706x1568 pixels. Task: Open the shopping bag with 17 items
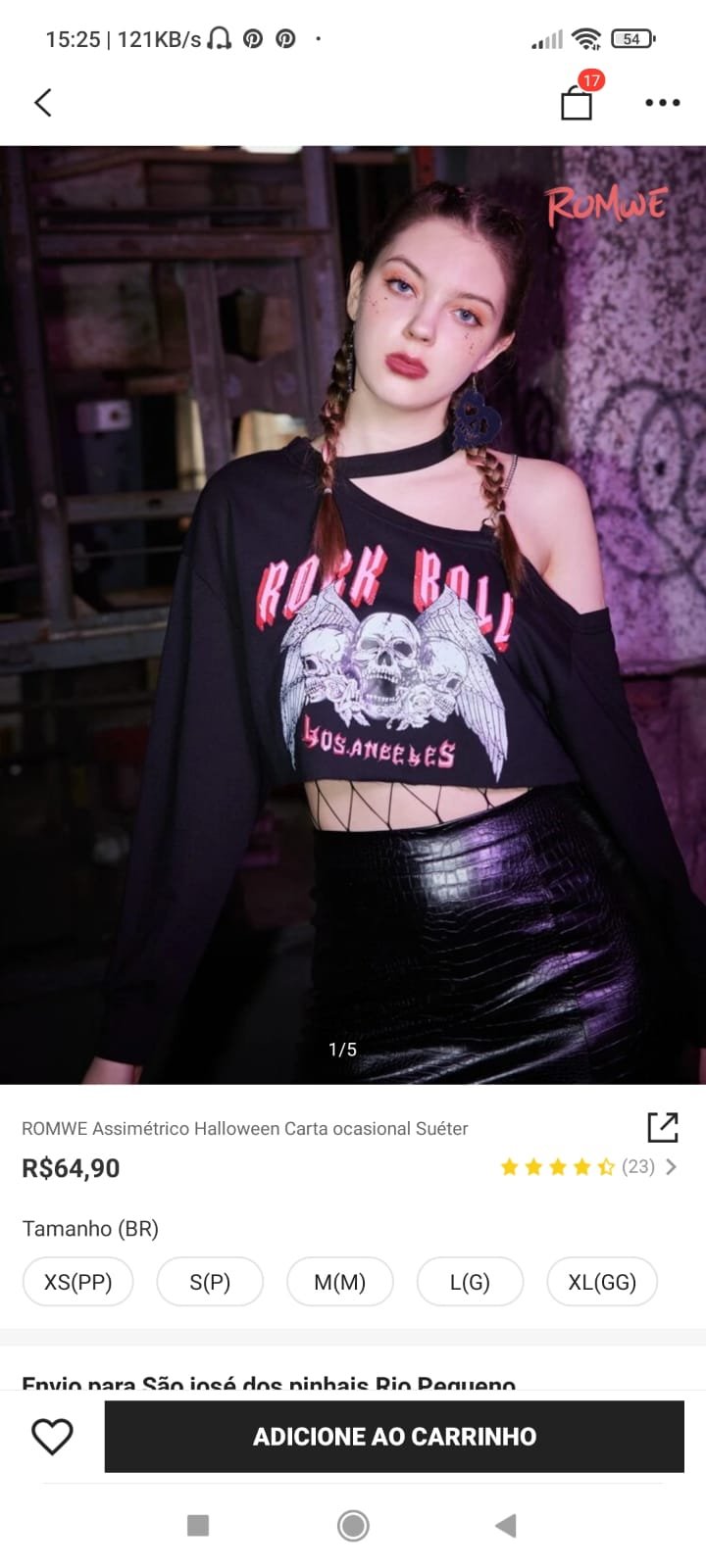point(577,102)
